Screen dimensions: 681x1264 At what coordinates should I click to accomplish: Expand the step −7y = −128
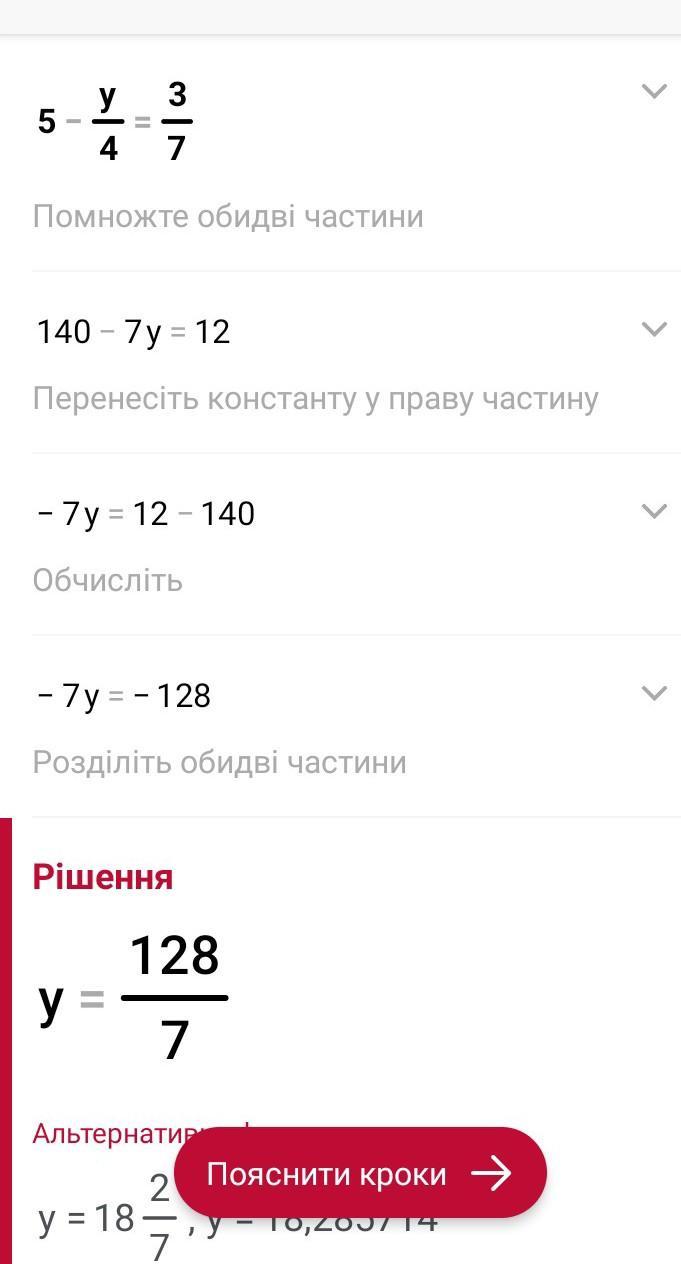coord(653,693)
